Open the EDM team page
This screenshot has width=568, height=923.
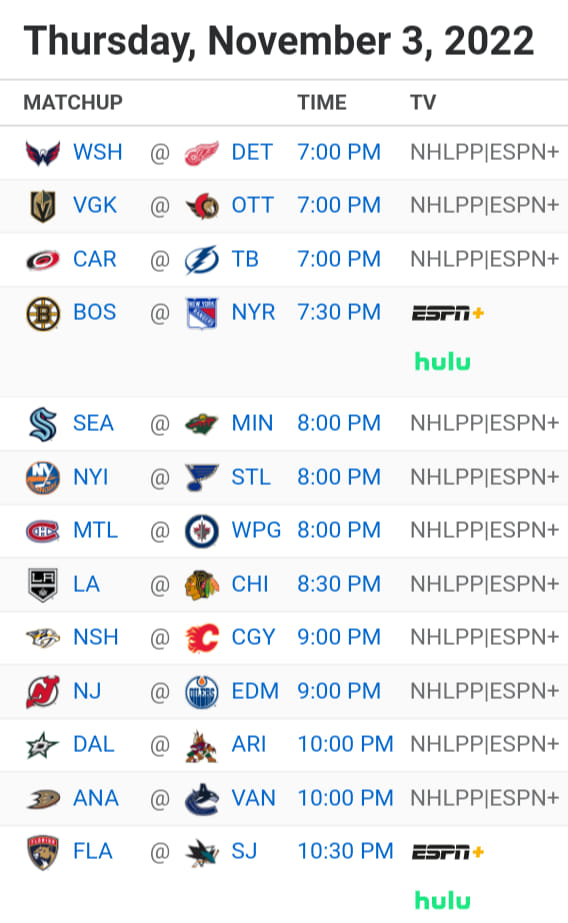[255, 691]
